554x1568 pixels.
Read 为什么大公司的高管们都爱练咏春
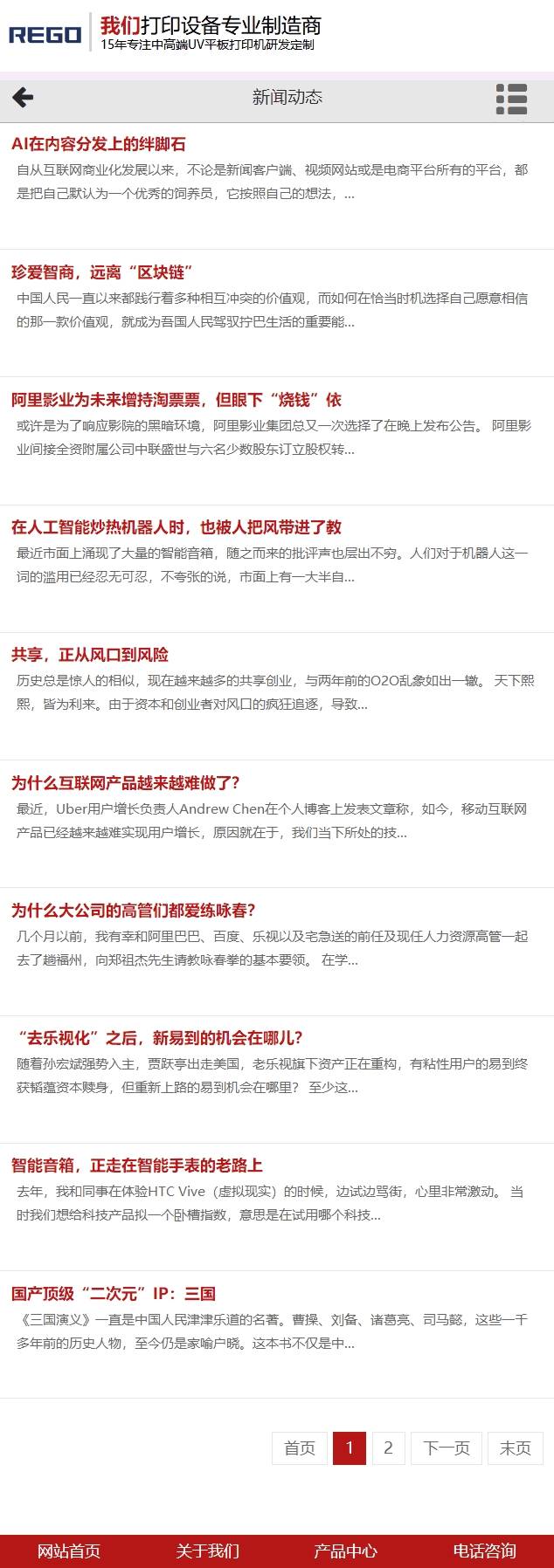click(x=134, y=911)
